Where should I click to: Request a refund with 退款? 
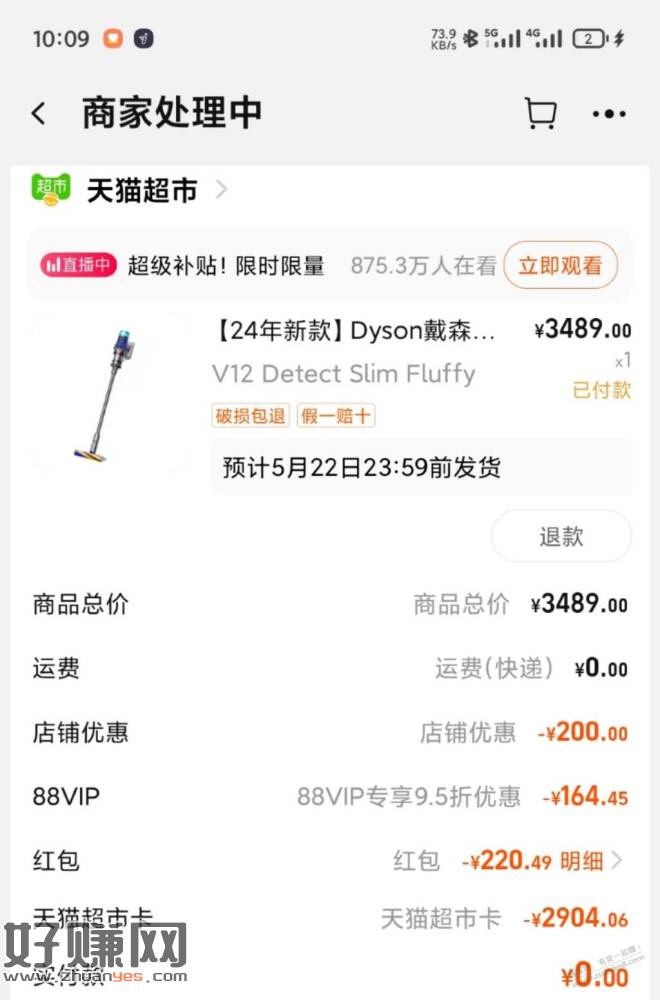point(560,536)
